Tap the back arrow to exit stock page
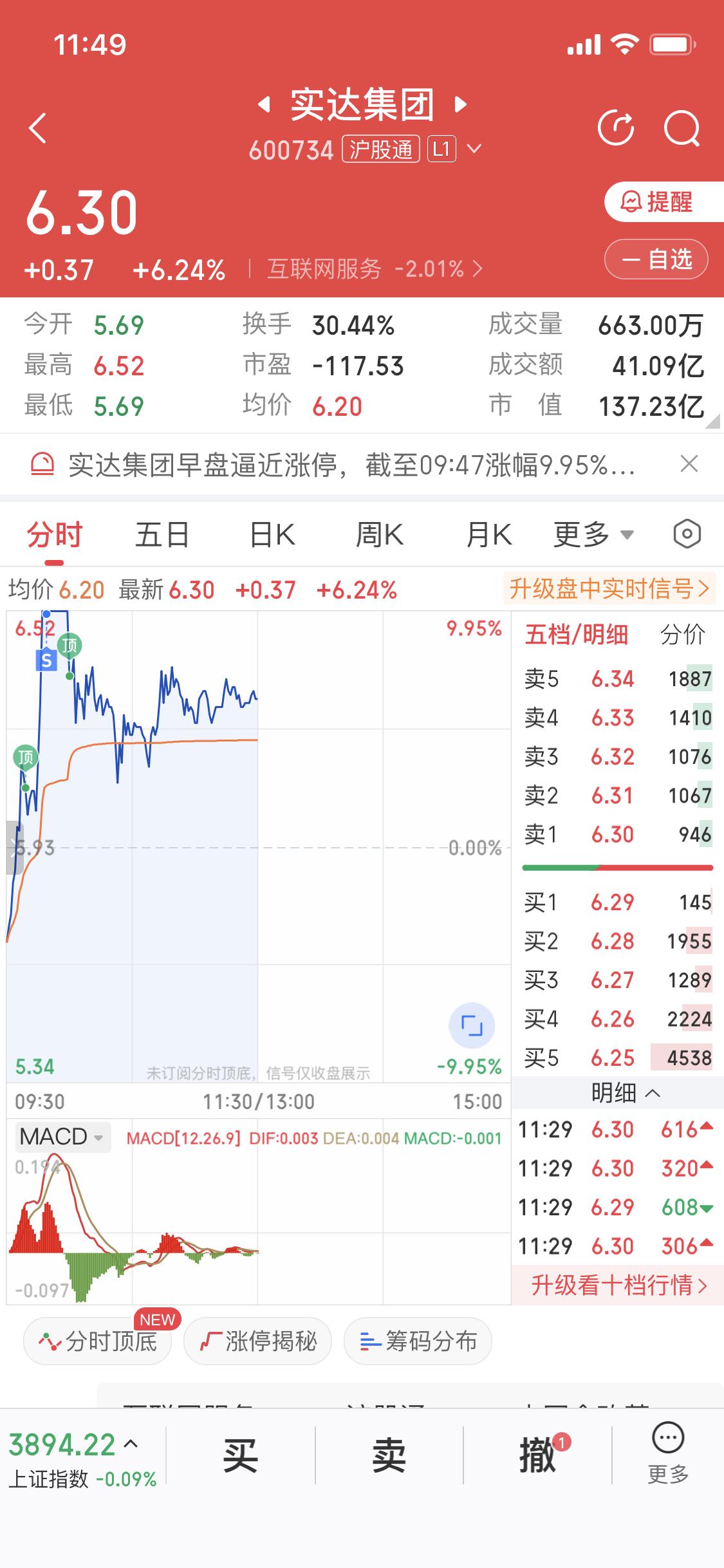Image resolution: width=724 pixels, height=1568 pixels. pyautogui.click(x=37, y=127)
